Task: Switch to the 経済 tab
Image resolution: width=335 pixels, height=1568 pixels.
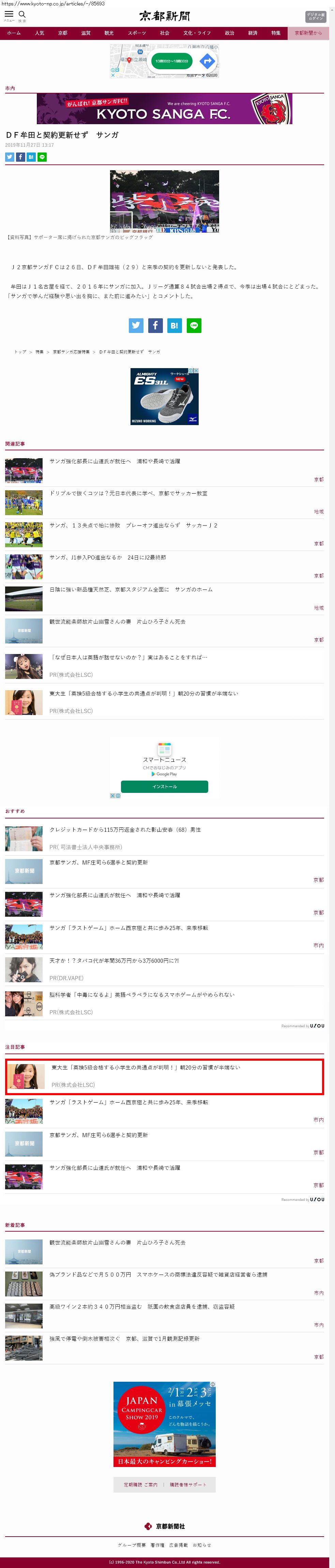Action: pos(252,33)
